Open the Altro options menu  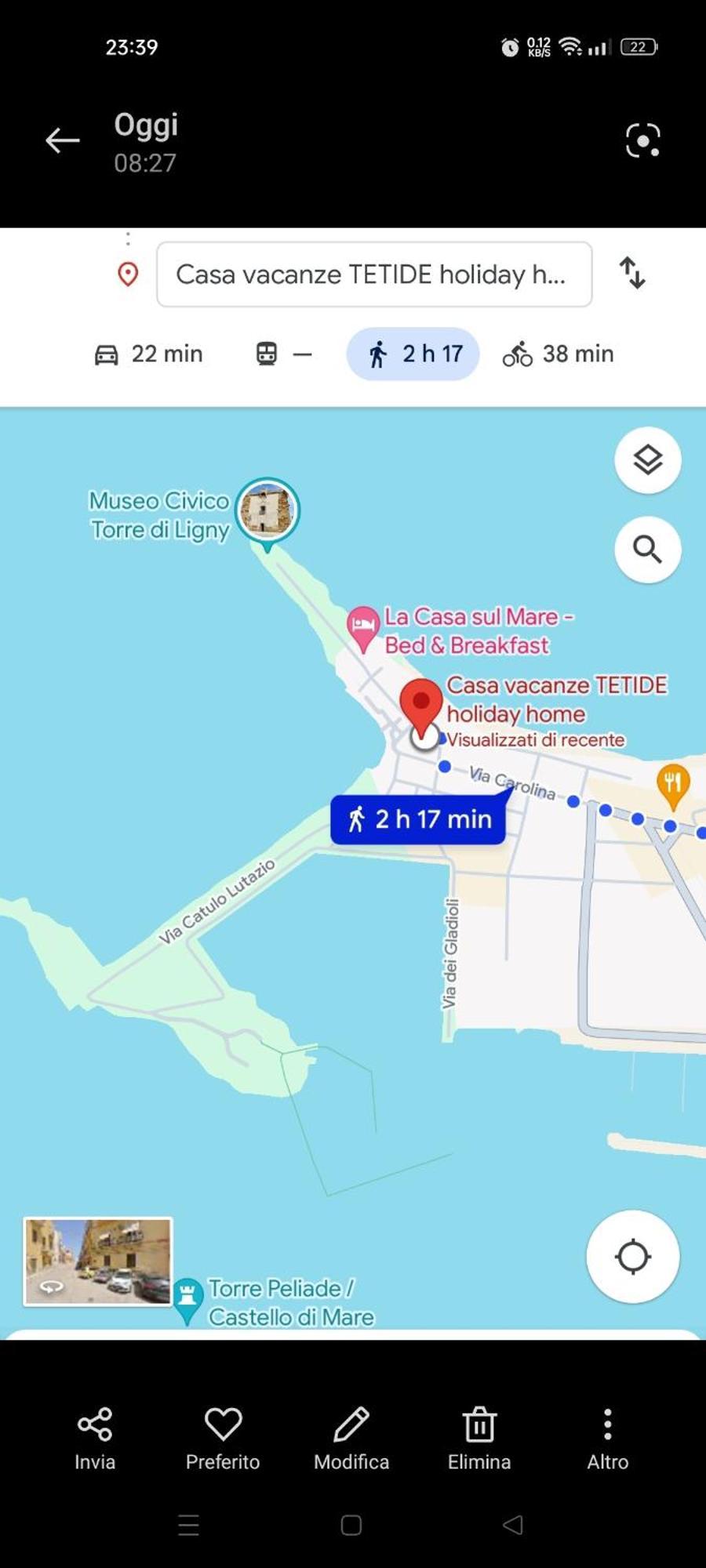(x=607, y=1438)
